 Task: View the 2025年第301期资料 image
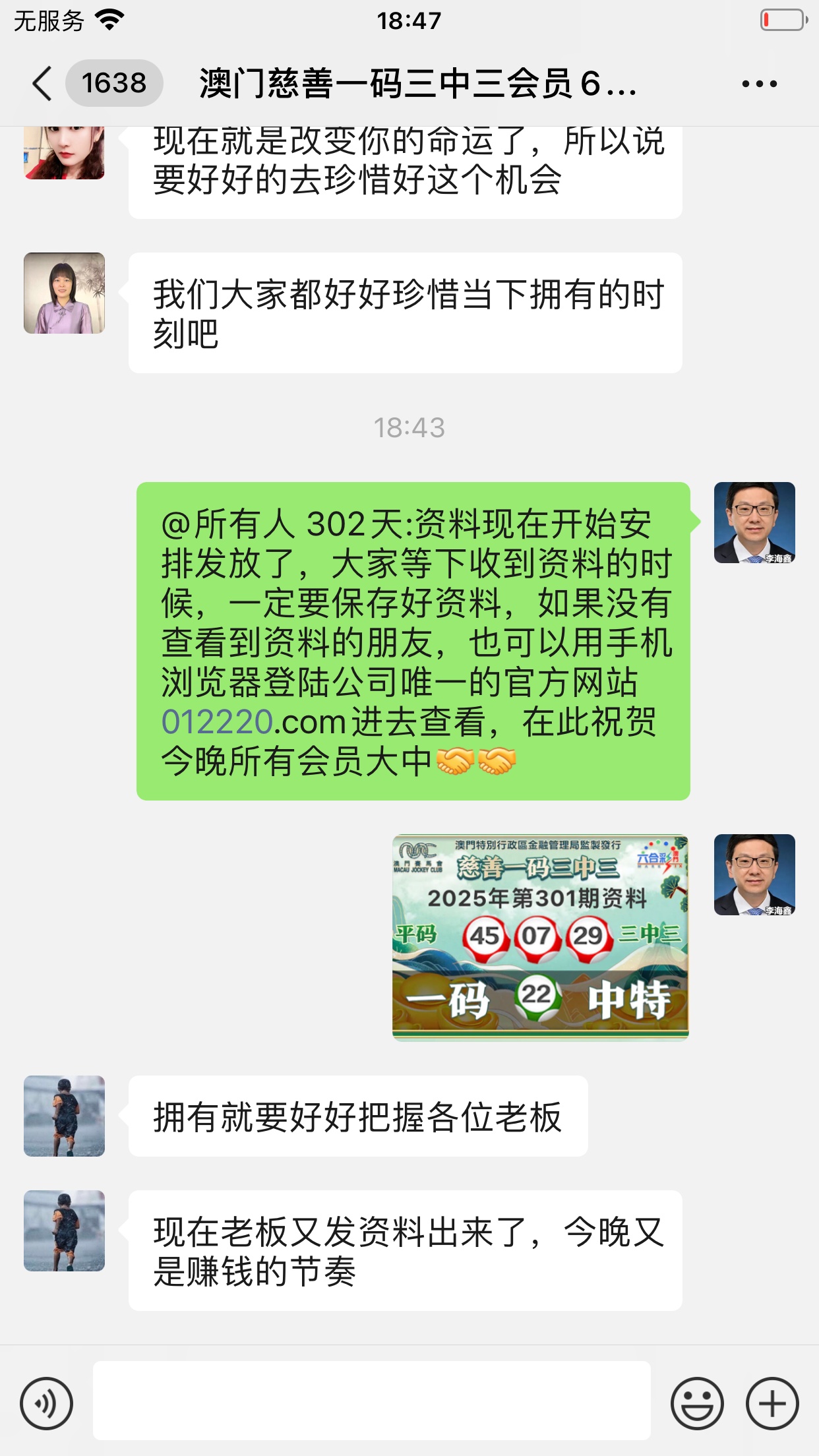(540, 937)
